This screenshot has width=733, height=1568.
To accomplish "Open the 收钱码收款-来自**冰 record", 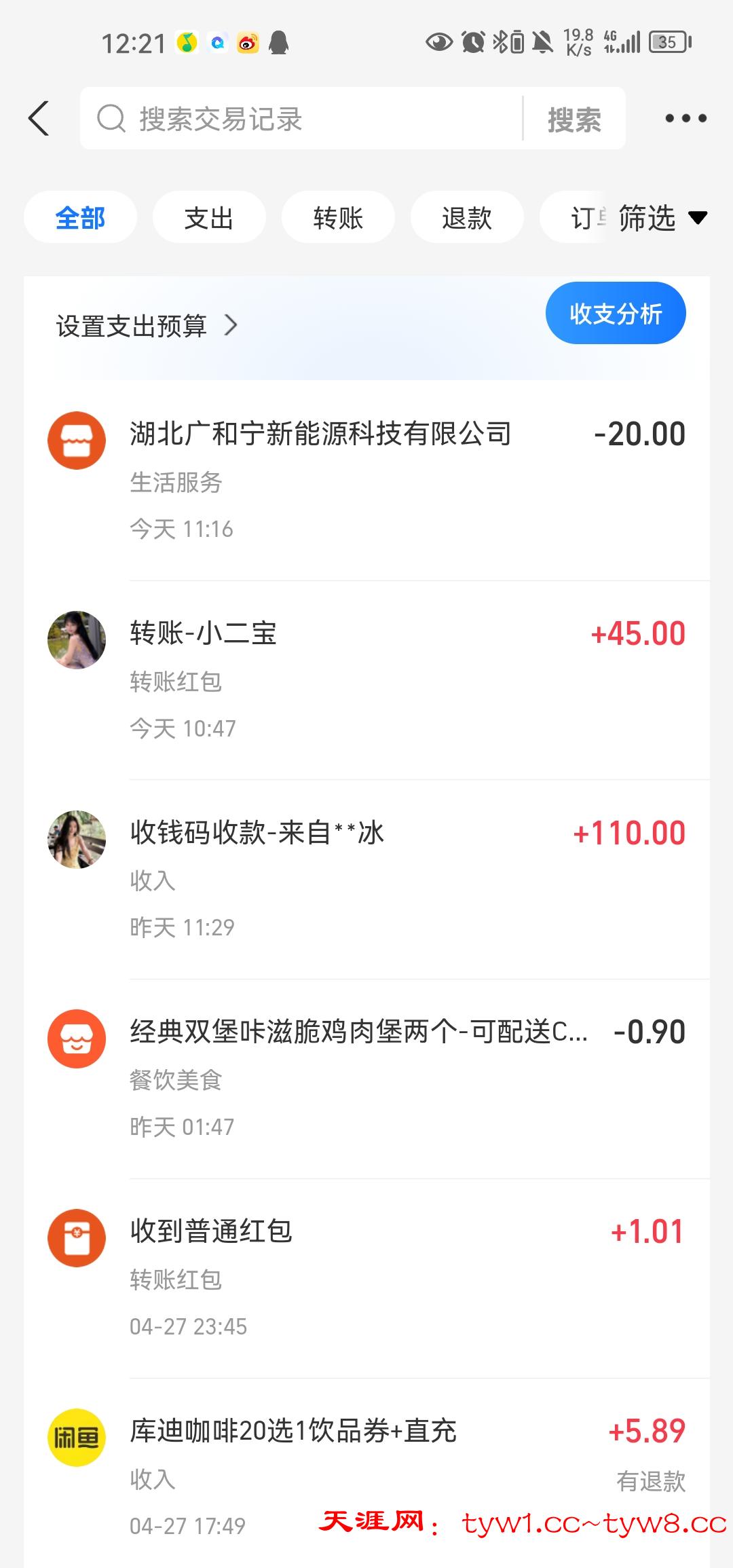I will pos(366,878).
